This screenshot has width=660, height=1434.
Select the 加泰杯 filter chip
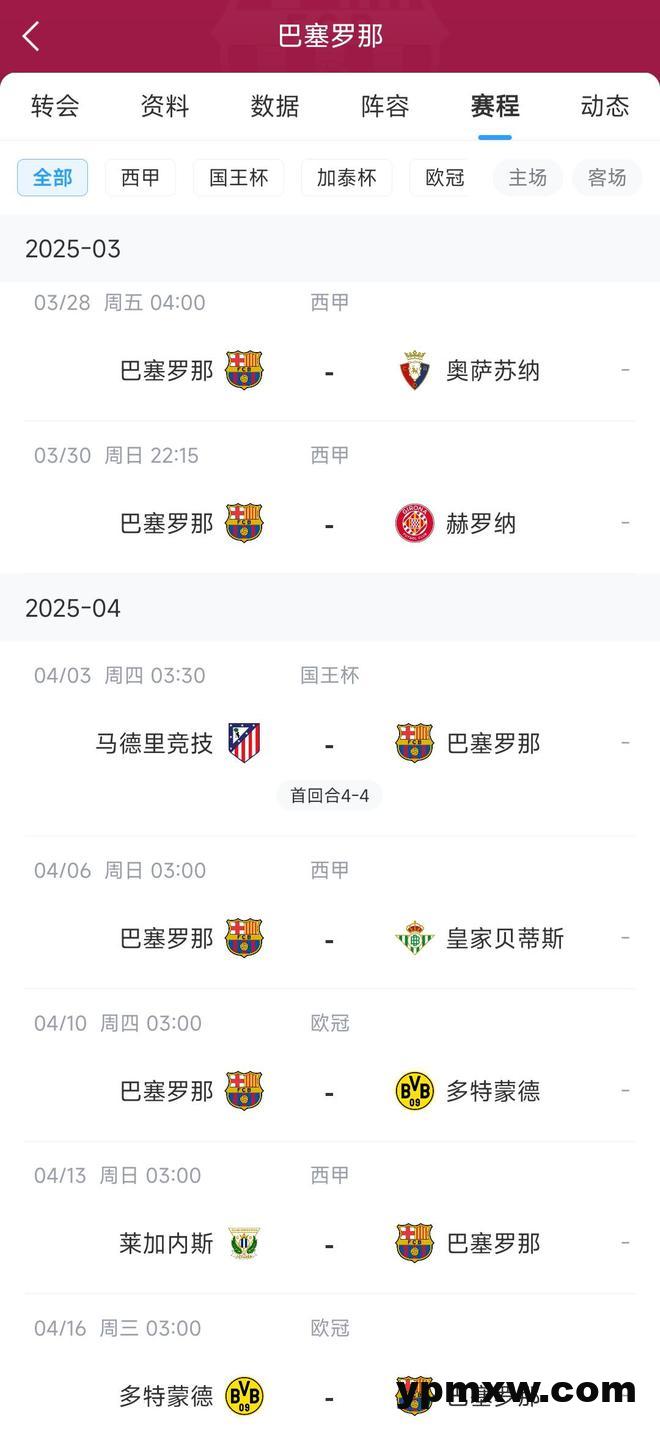(x=346, y=178)
